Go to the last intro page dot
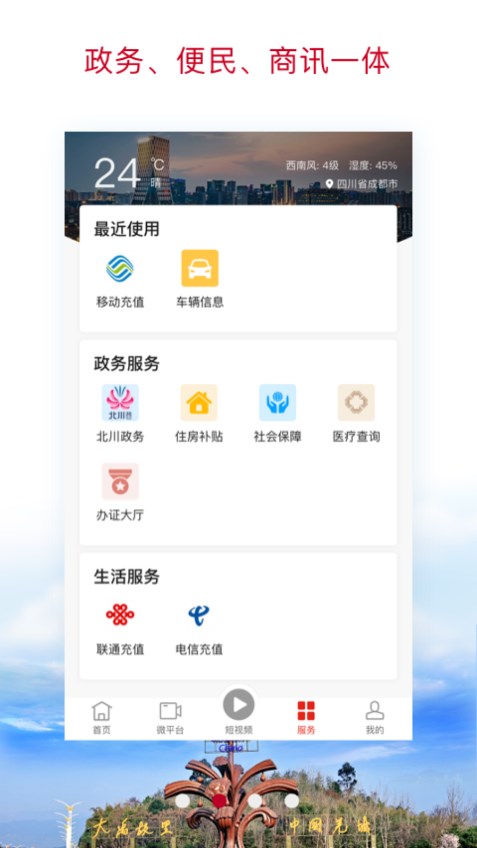This screenshot has height=848, width=477. (292, 801)
